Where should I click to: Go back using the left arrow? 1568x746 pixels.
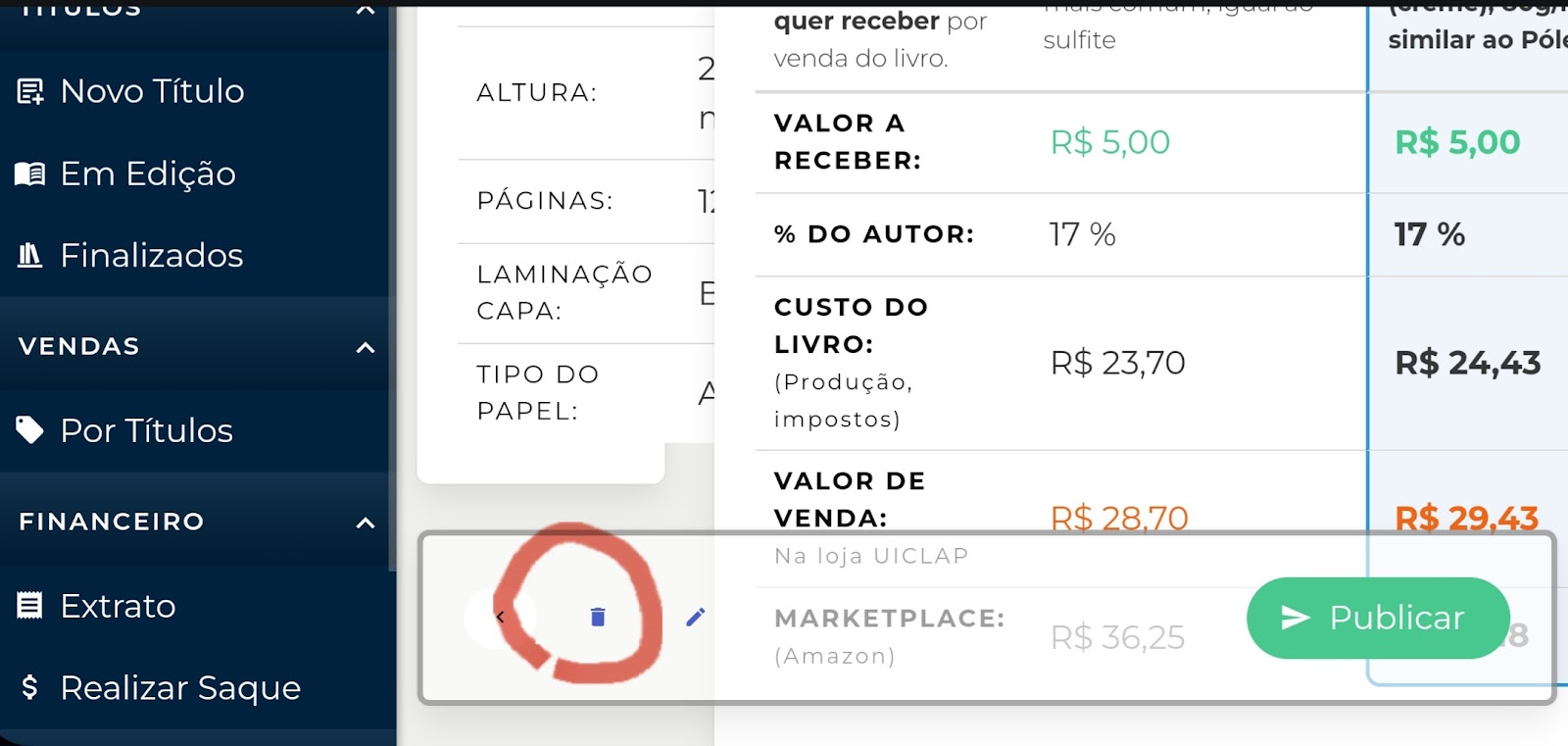(x=500, y=617)
